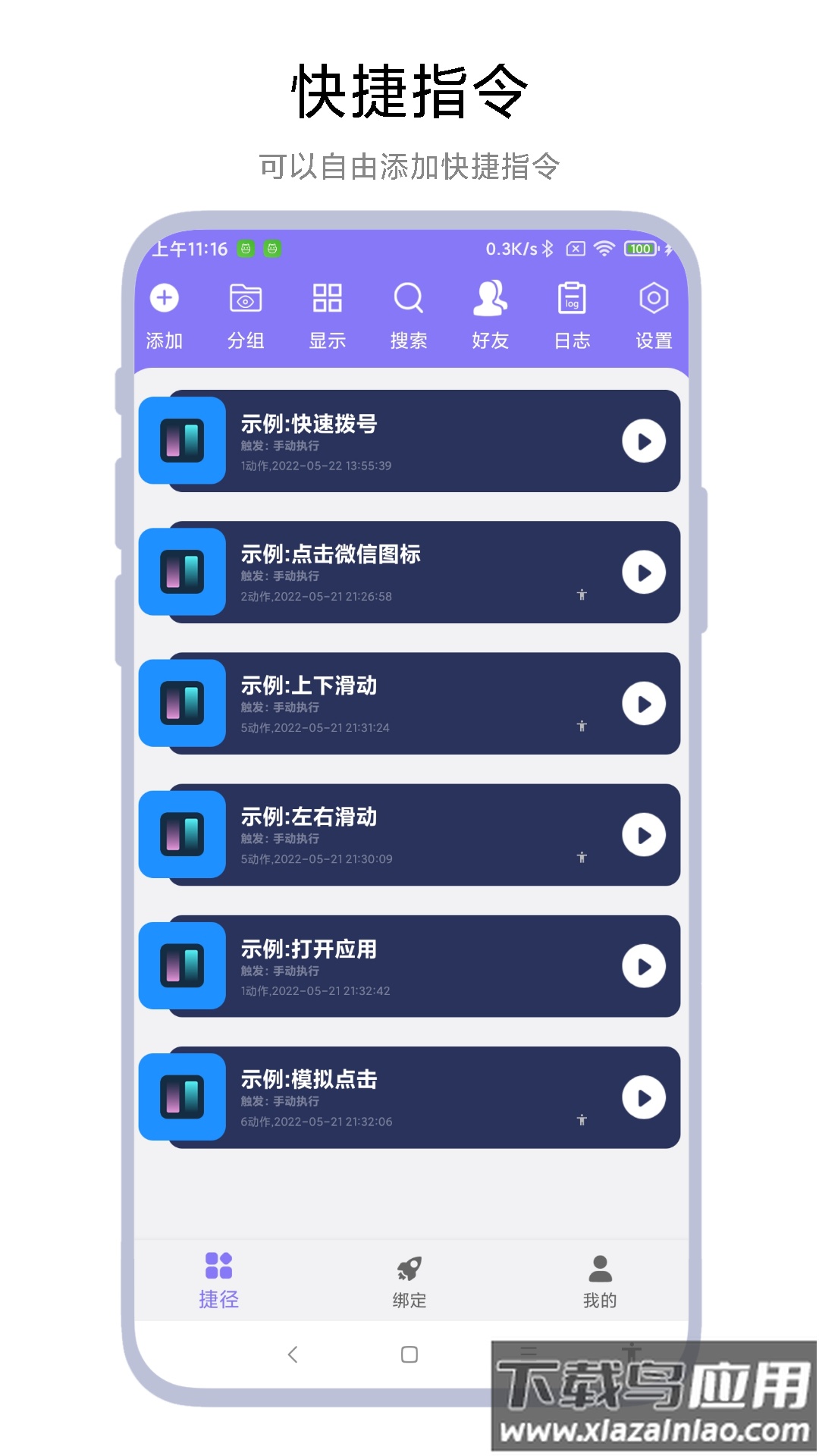Switch to the 绑定 tab
Viewport: 819px width, 1456px height.
coord(409,1282)
